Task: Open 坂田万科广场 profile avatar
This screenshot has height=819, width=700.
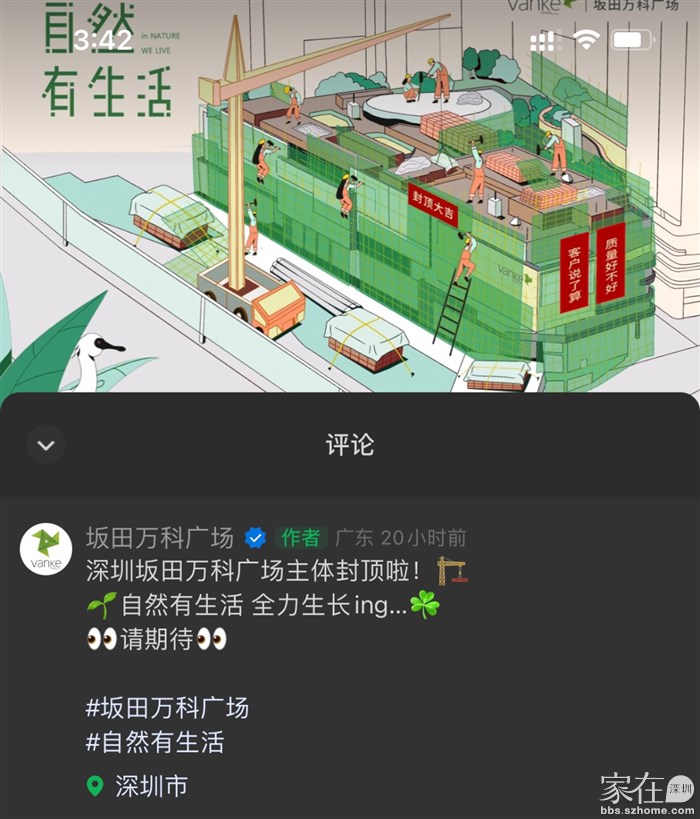Action: tap(46, 549)
